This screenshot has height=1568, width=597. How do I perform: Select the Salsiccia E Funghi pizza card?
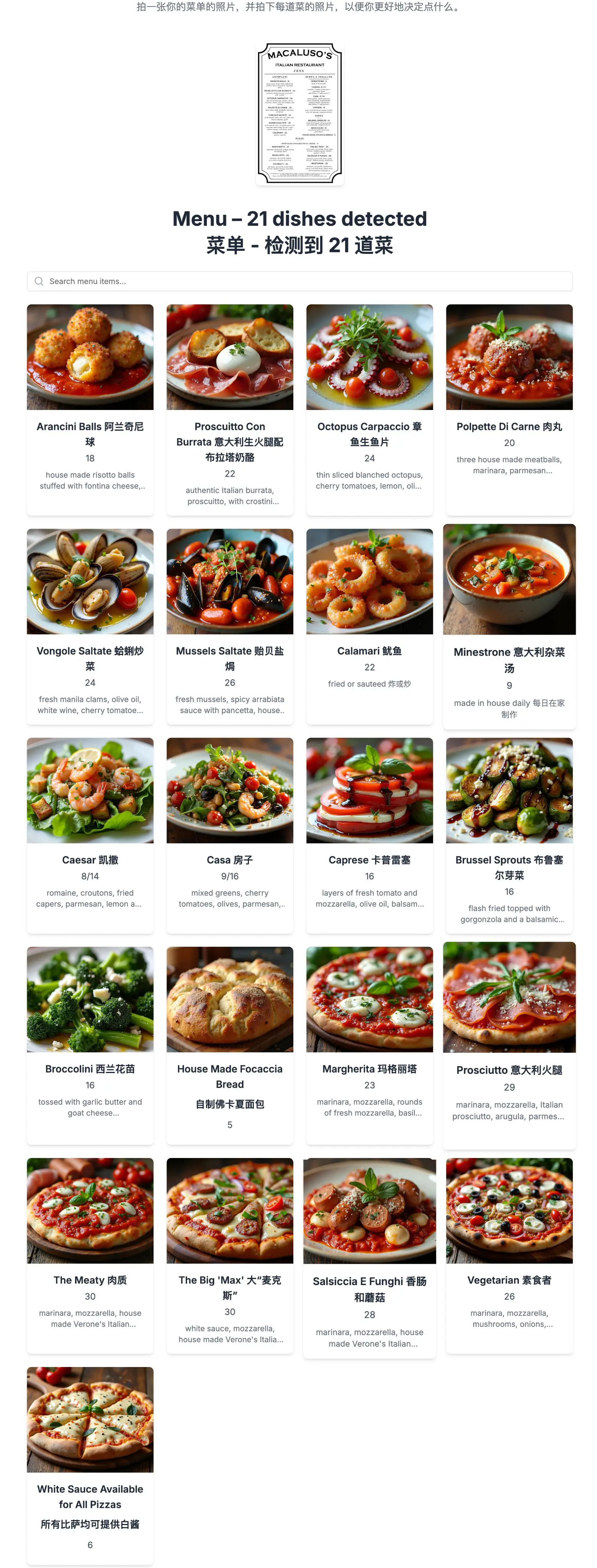pos(369,1255)
